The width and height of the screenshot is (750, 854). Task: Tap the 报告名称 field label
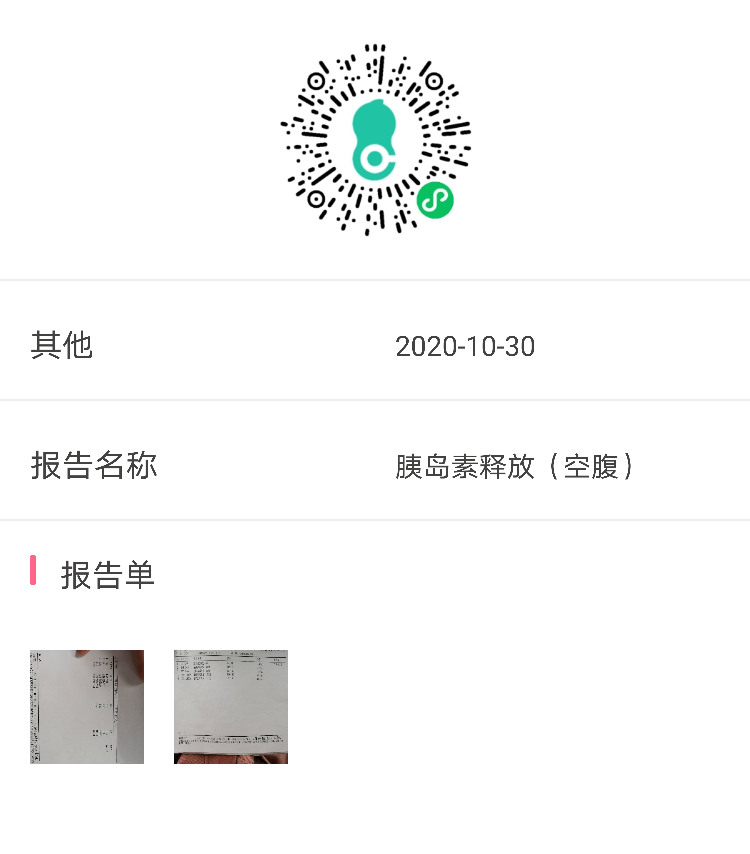click(x=93, y=465)
